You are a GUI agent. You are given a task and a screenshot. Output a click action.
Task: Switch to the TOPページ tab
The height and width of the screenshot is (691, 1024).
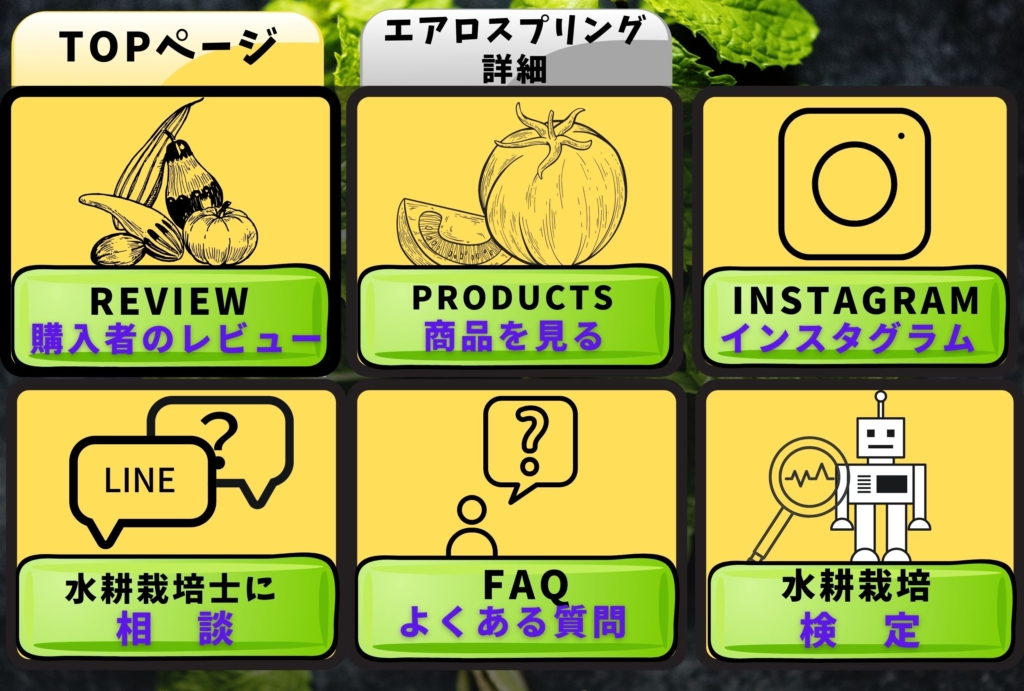(166, 48)
